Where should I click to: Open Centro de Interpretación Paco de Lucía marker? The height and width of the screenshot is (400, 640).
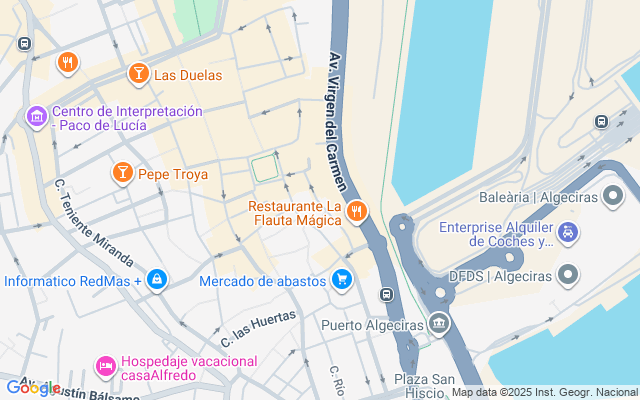coord(37,117)
